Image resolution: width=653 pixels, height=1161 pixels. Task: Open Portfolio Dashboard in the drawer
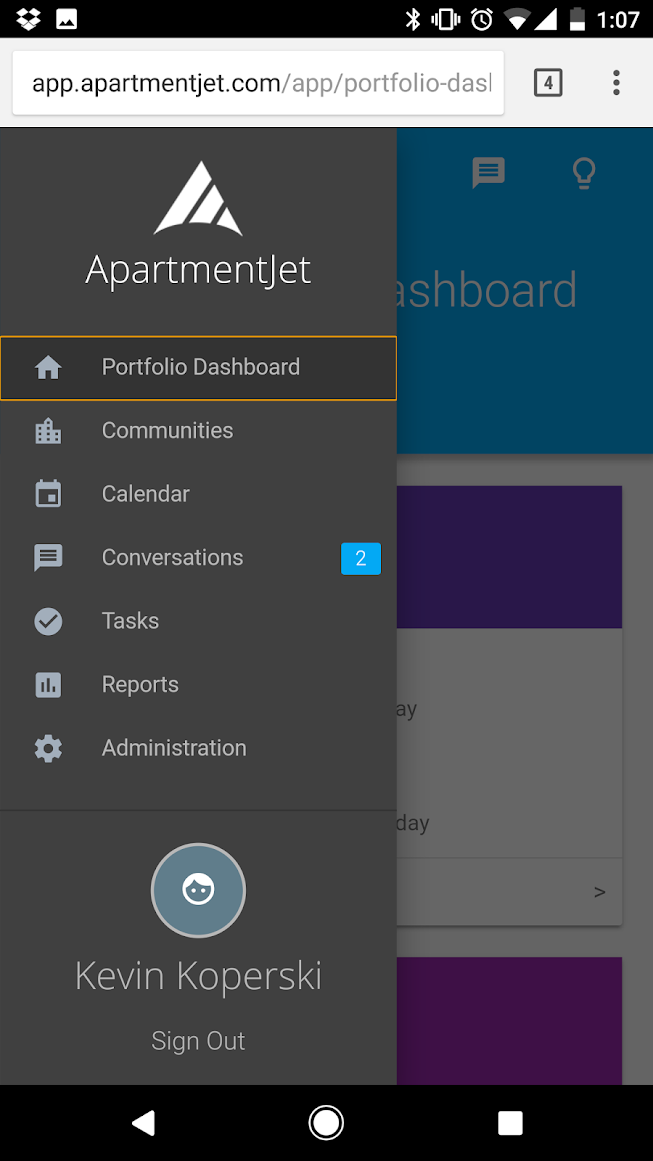199,368
